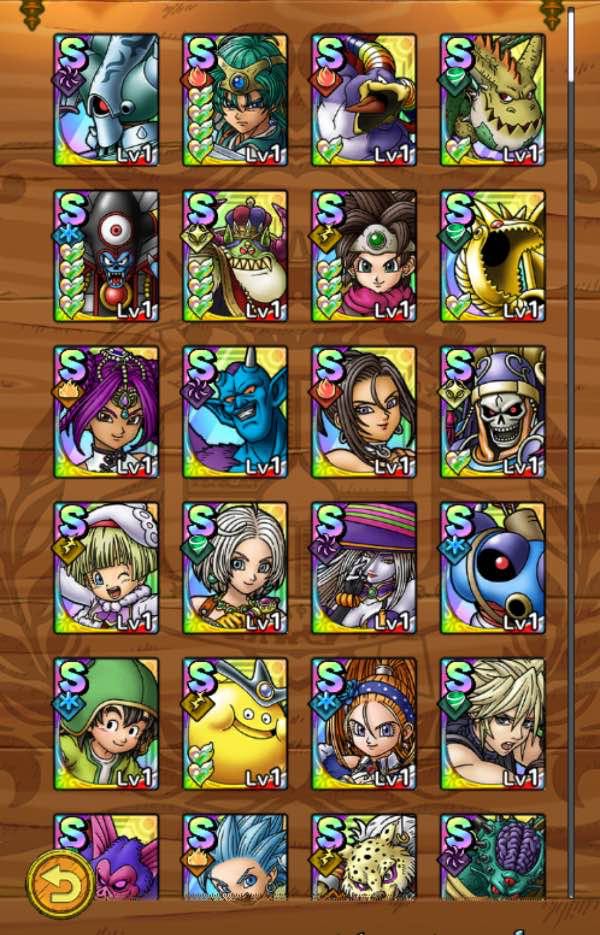Select the silver armored knight monster card
The image size is (600, 935).
[106, 100]
